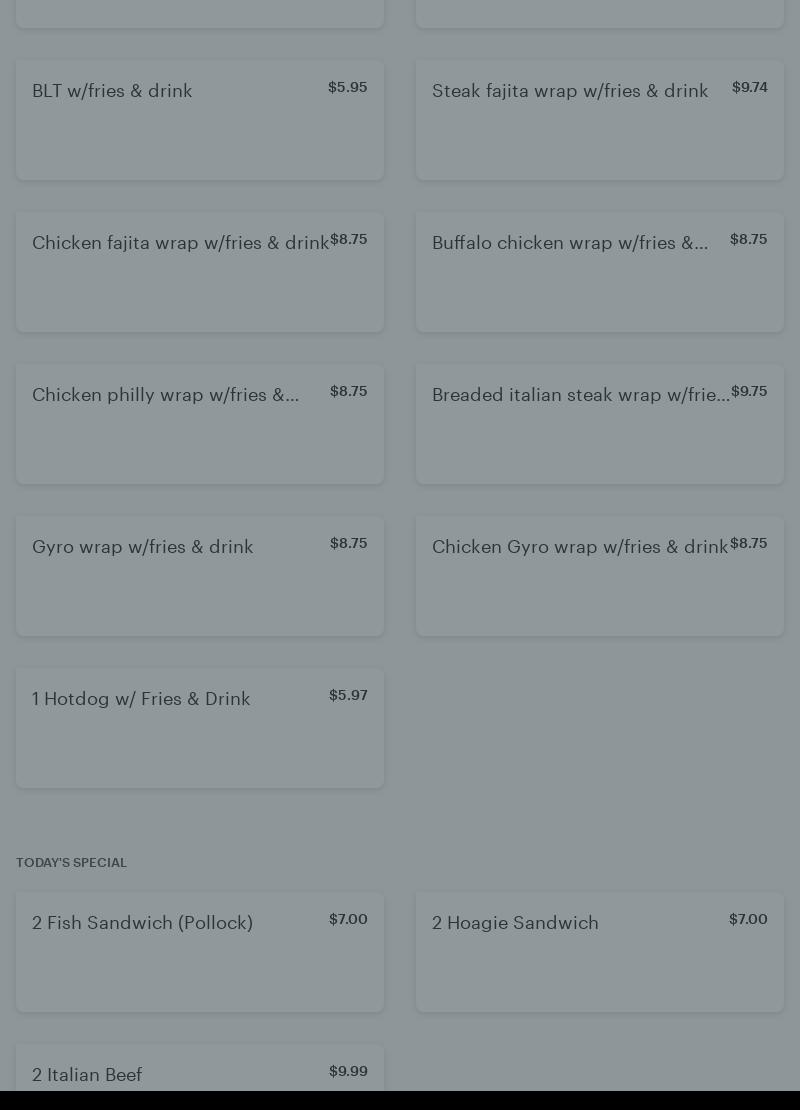The height and width of the screenshot is (1110, 800).
Task: Open BLT w/fries & drink item
Action: [x=200, y=120]
